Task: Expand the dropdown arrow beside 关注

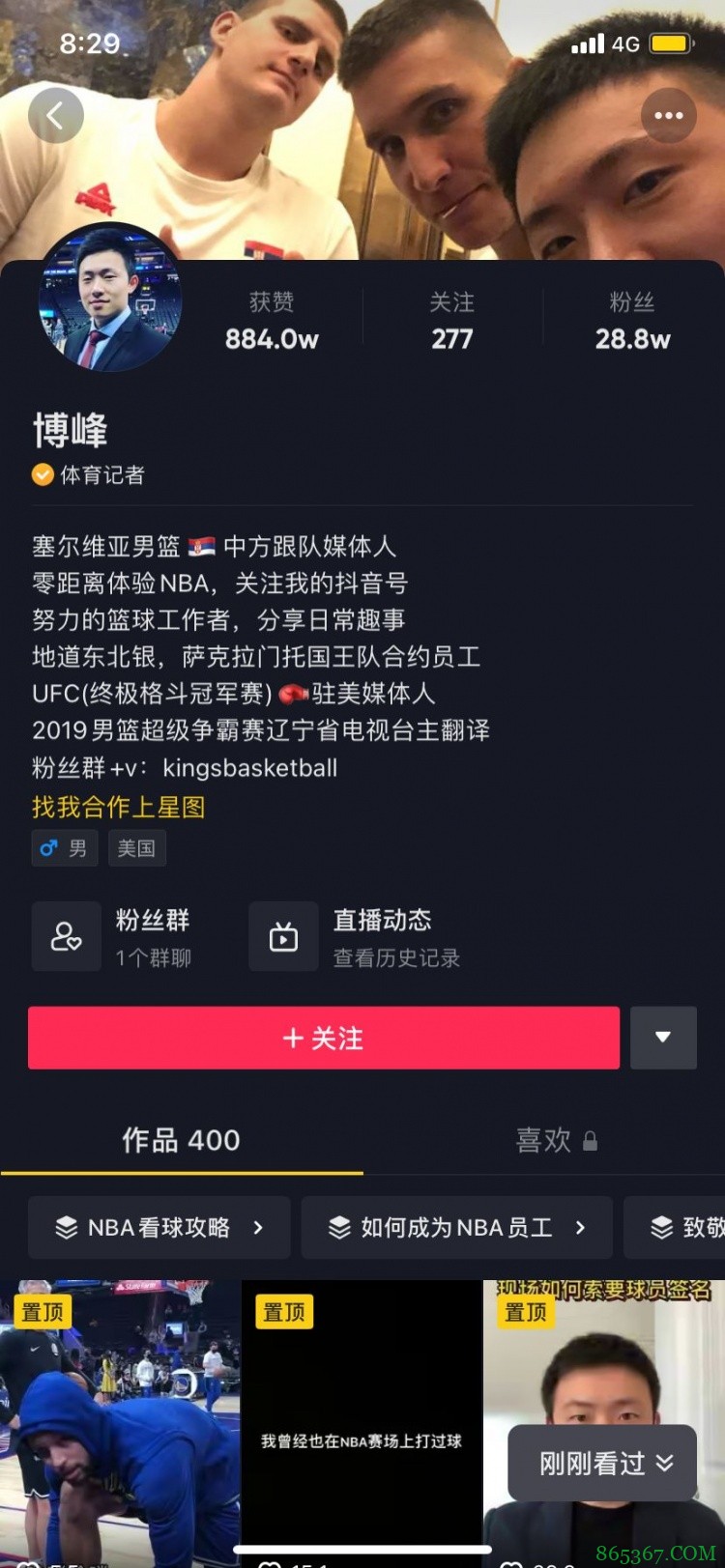Action: (x=663, y=1039)
